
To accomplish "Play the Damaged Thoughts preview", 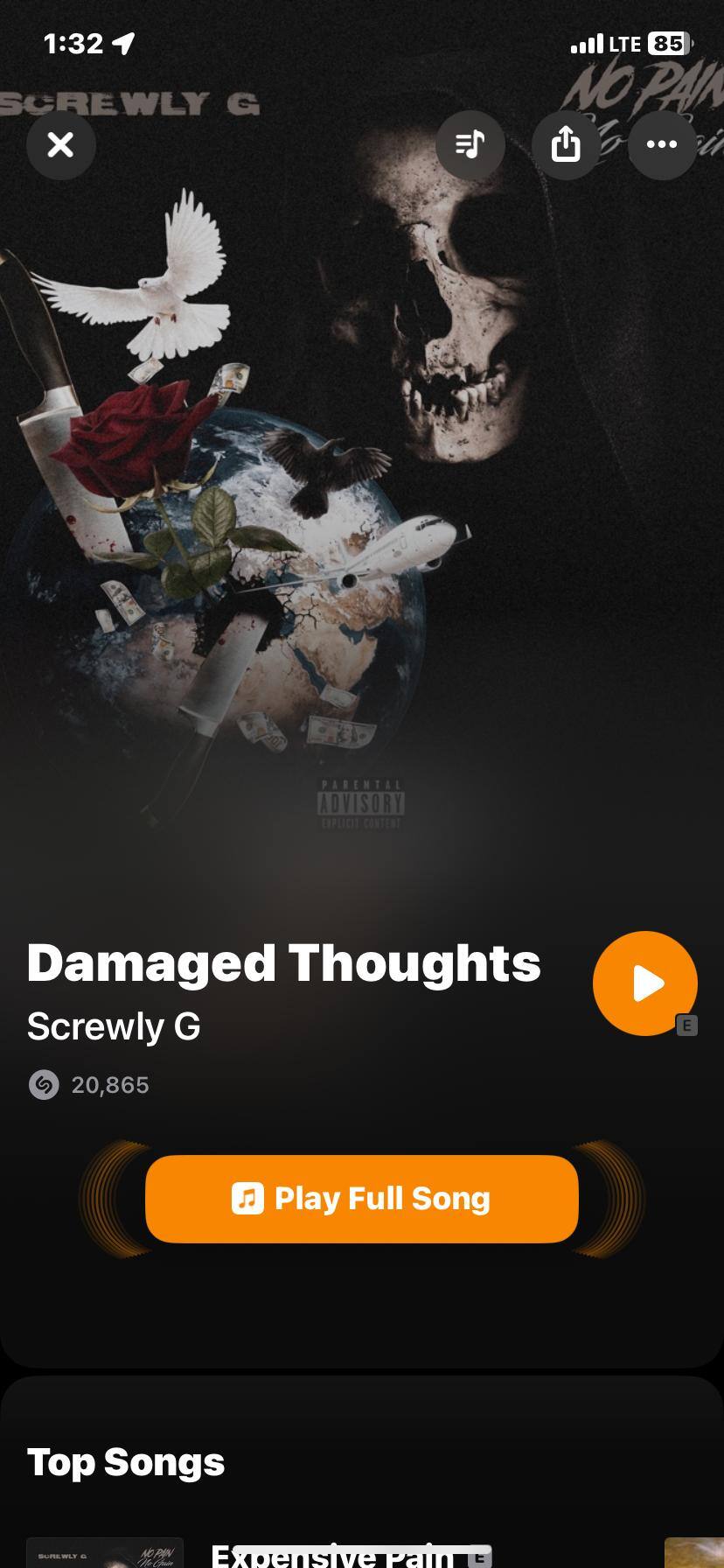I will click(644, 983).
